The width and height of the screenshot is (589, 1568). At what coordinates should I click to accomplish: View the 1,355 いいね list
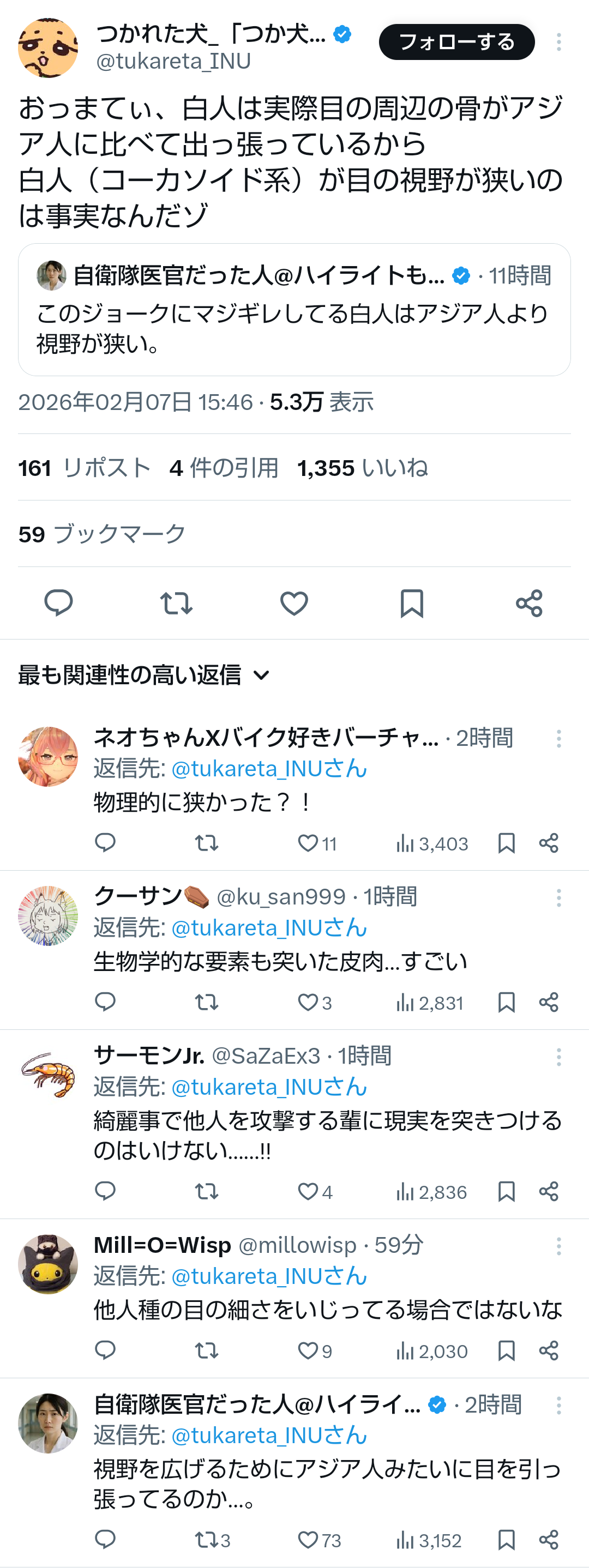(363, 468)
